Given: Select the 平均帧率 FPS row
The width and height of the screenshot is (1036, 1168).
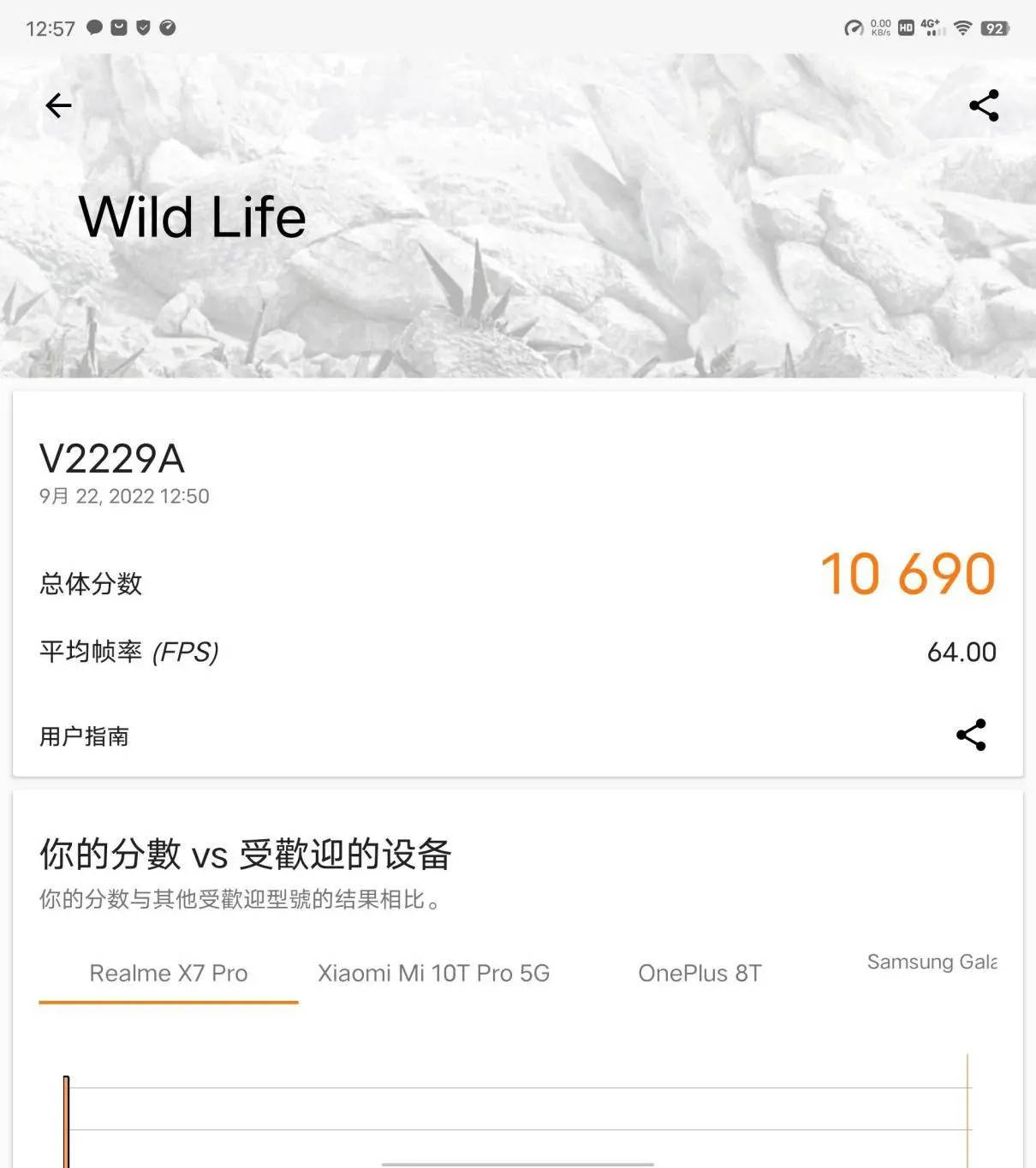Looking at the screenshot, I should click(x=128, y=651).
